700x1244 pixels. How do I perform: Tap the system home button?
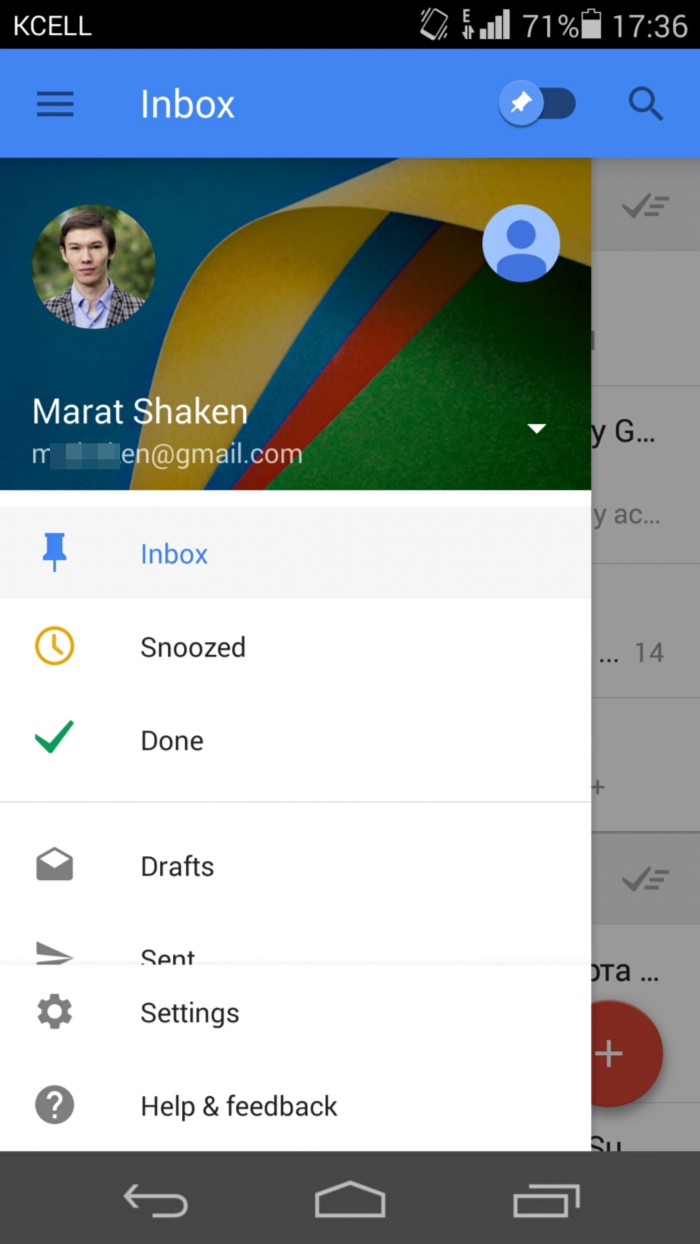coord(350,1199)
